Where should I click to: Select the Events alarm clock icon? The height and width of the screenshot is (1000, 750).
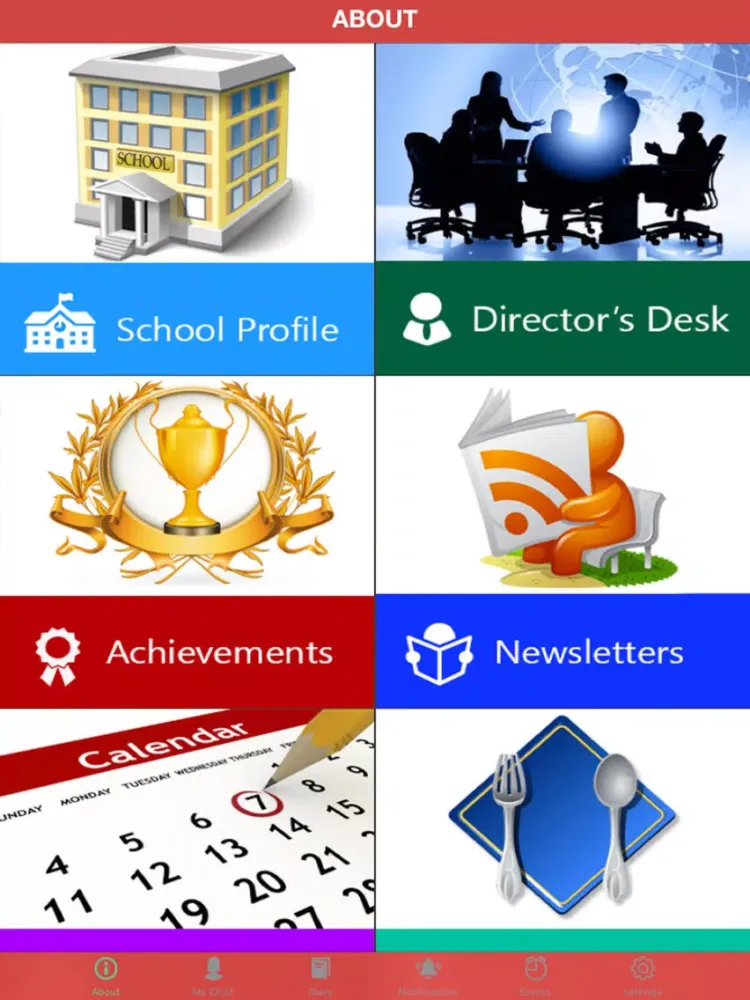coord(535,967)
